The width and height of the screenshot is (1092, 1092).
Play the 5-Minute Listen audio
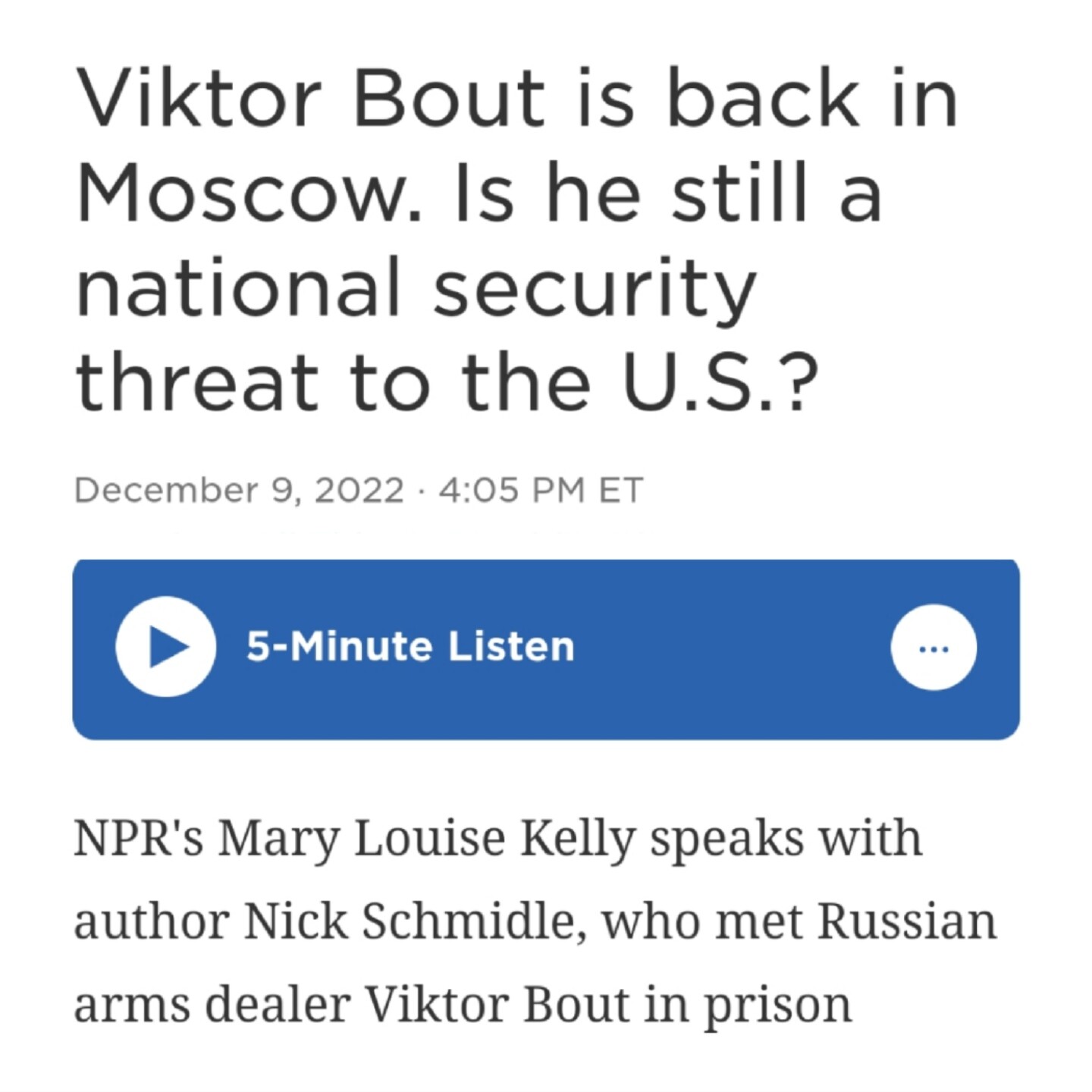point(166,647)
